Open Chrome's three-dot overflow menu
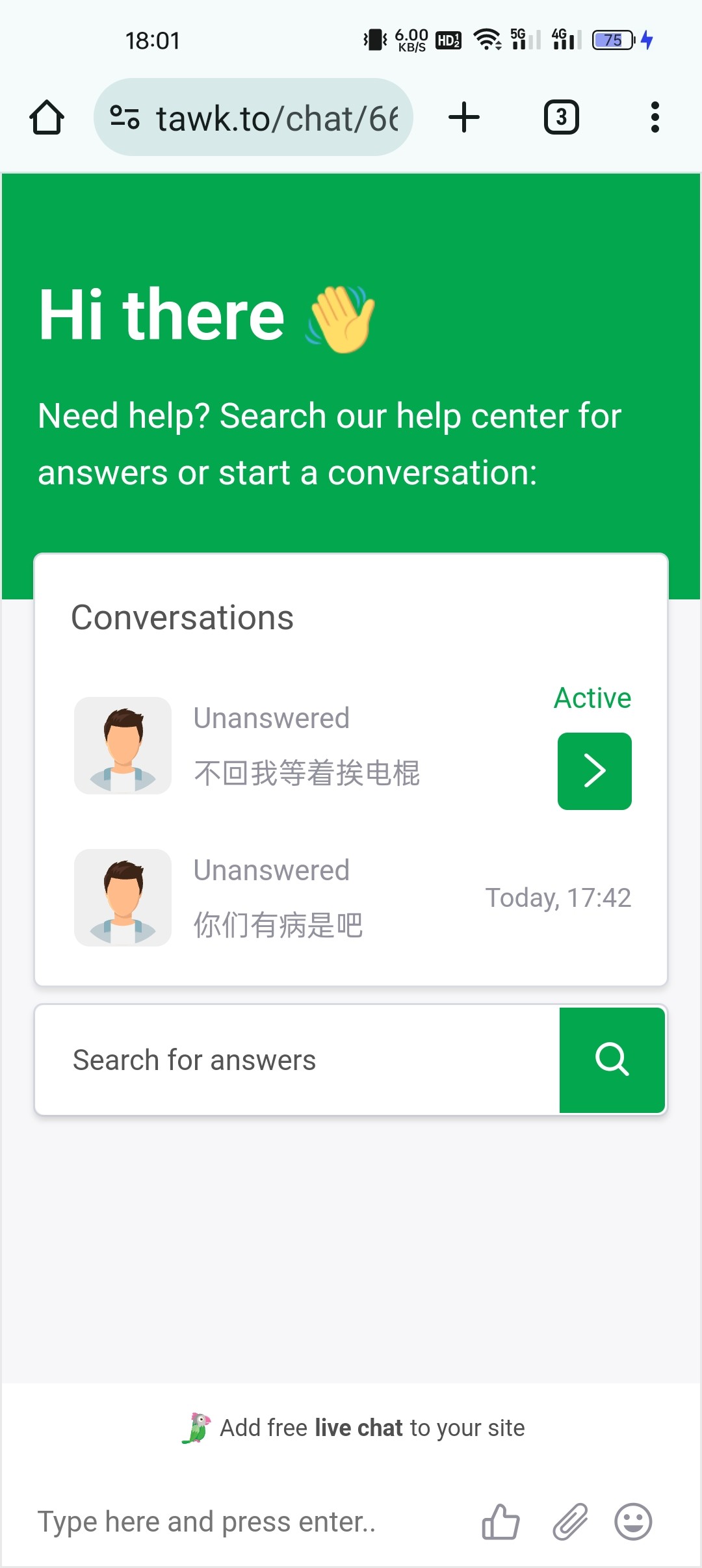The height and width of the screenshot is (1568, 702). pos(654,117)
